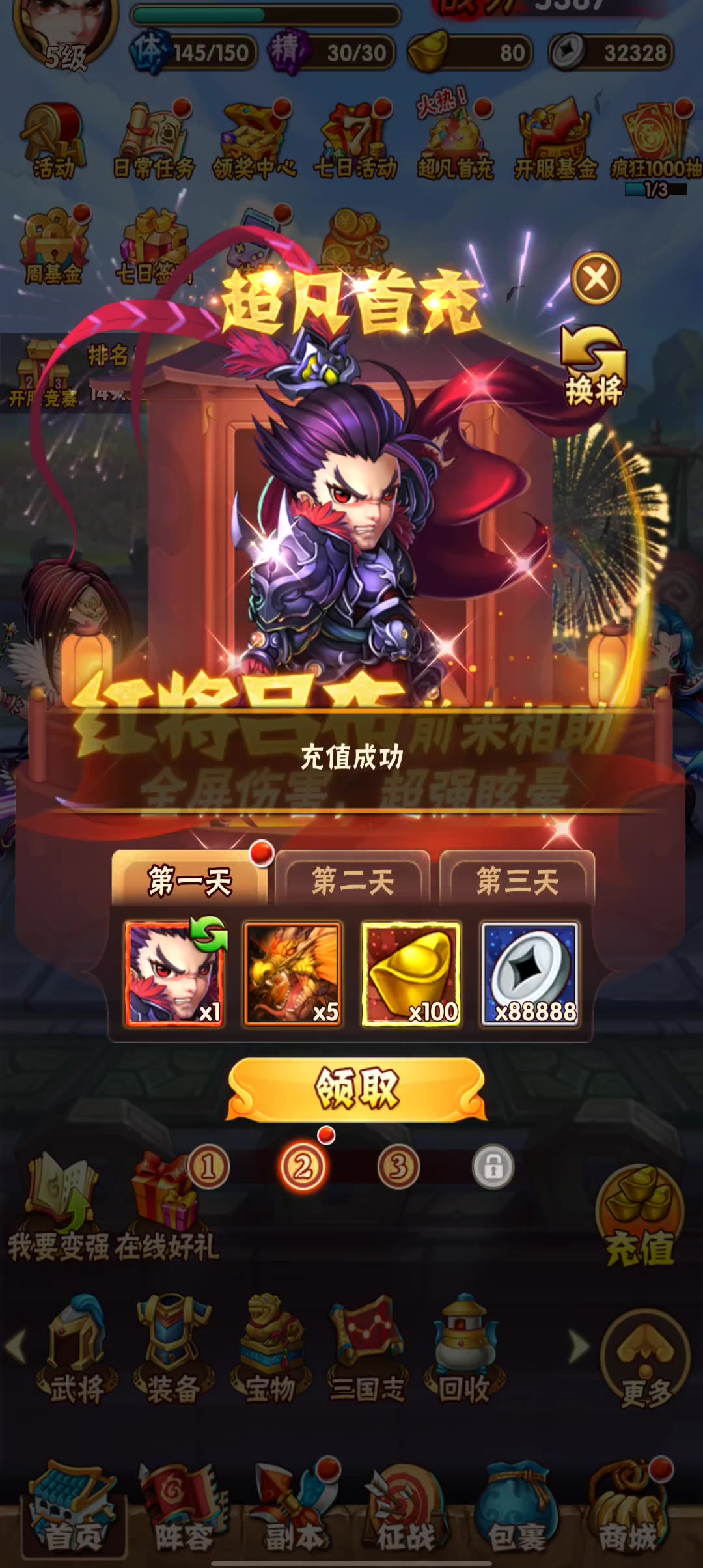Open the 武将 heroes menu
The height and width of the screenshot is (1568, 703).
point(77,1349)
